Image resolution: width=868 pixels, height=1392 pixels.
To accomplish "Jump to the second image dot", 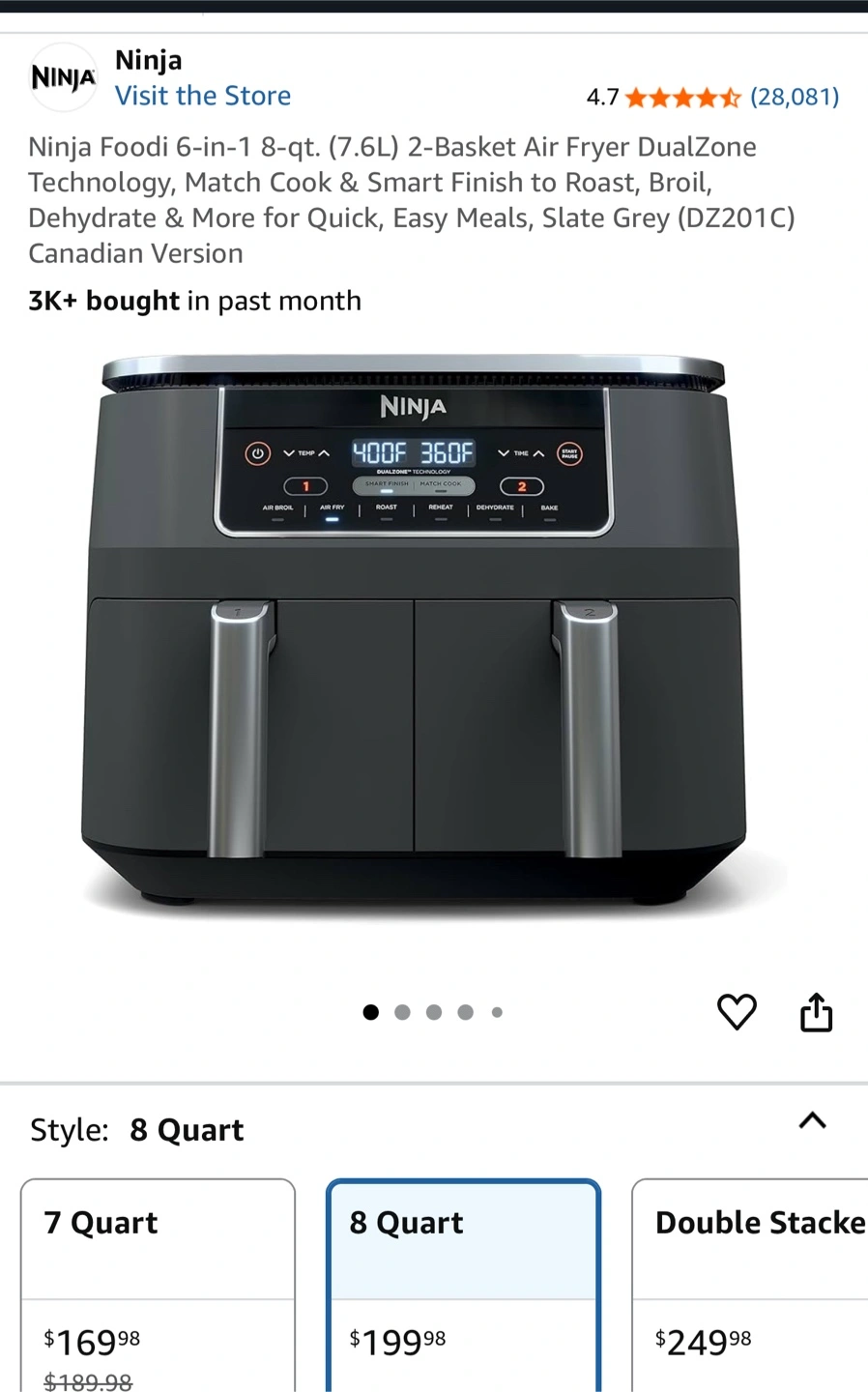I will coord(402,1012).
